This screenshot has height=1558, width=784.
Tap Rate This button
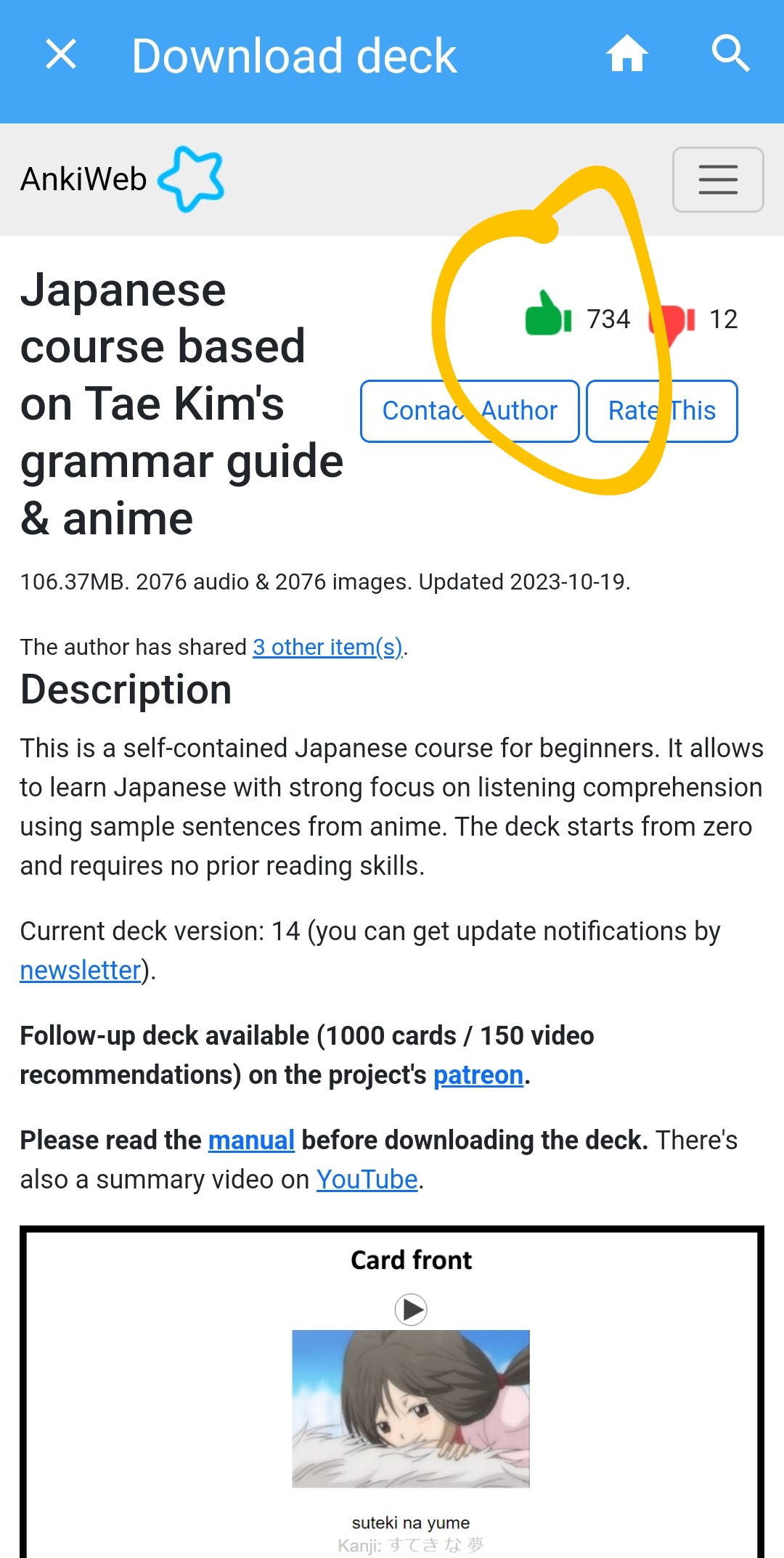662,411
